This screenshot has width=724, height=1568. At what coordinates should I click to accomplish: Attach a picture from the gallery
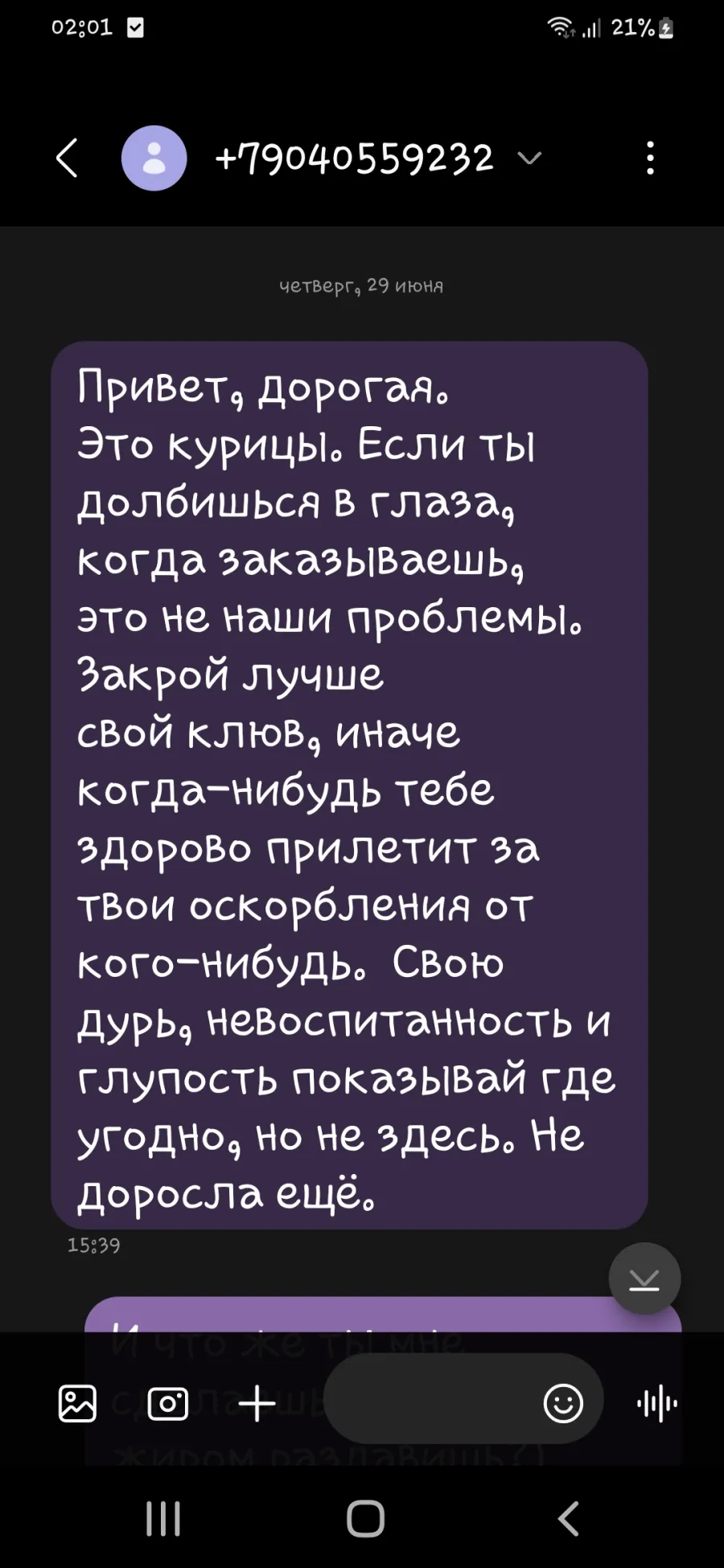click(x=78, y=1404)
